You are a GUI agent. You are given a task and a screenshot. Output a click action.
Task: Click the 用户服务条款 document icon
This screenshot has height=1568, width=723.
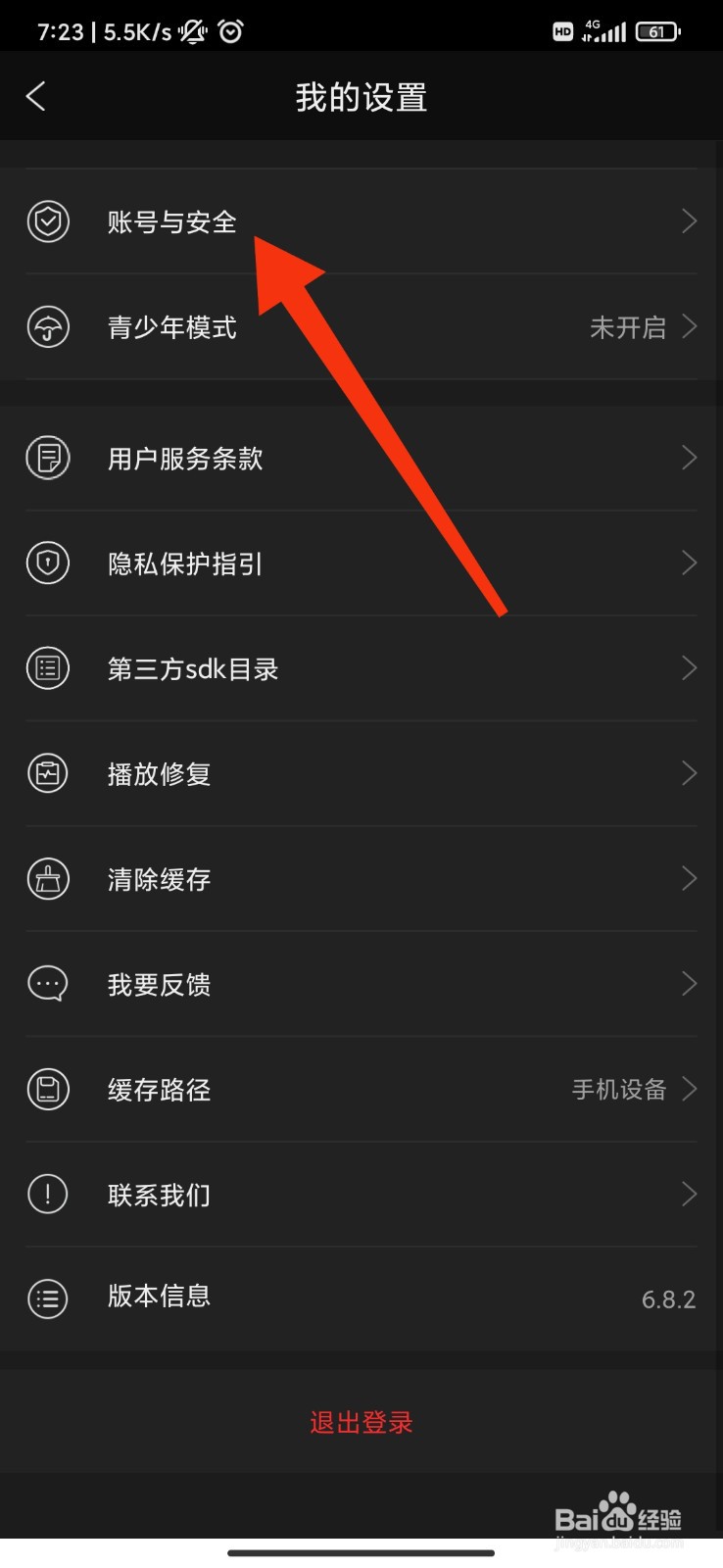tap(48, 458)
